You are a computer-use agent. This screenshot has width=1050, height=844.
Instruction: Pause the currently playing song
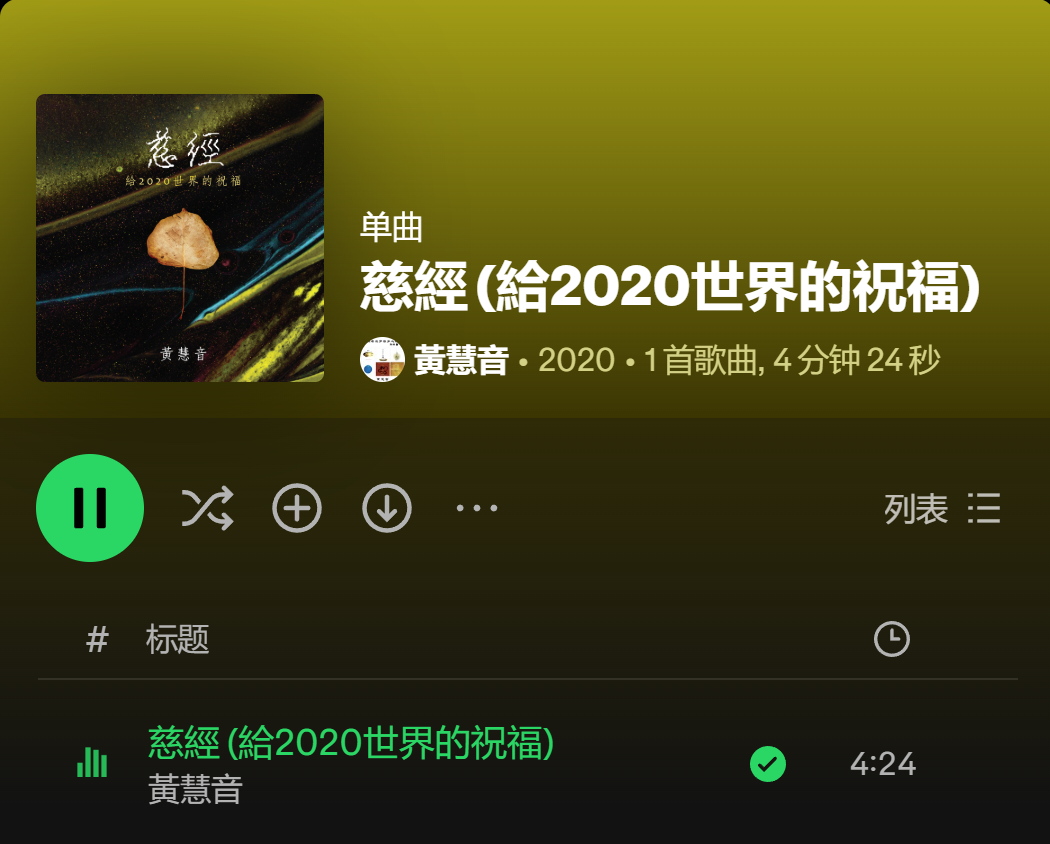coord(90,508)
